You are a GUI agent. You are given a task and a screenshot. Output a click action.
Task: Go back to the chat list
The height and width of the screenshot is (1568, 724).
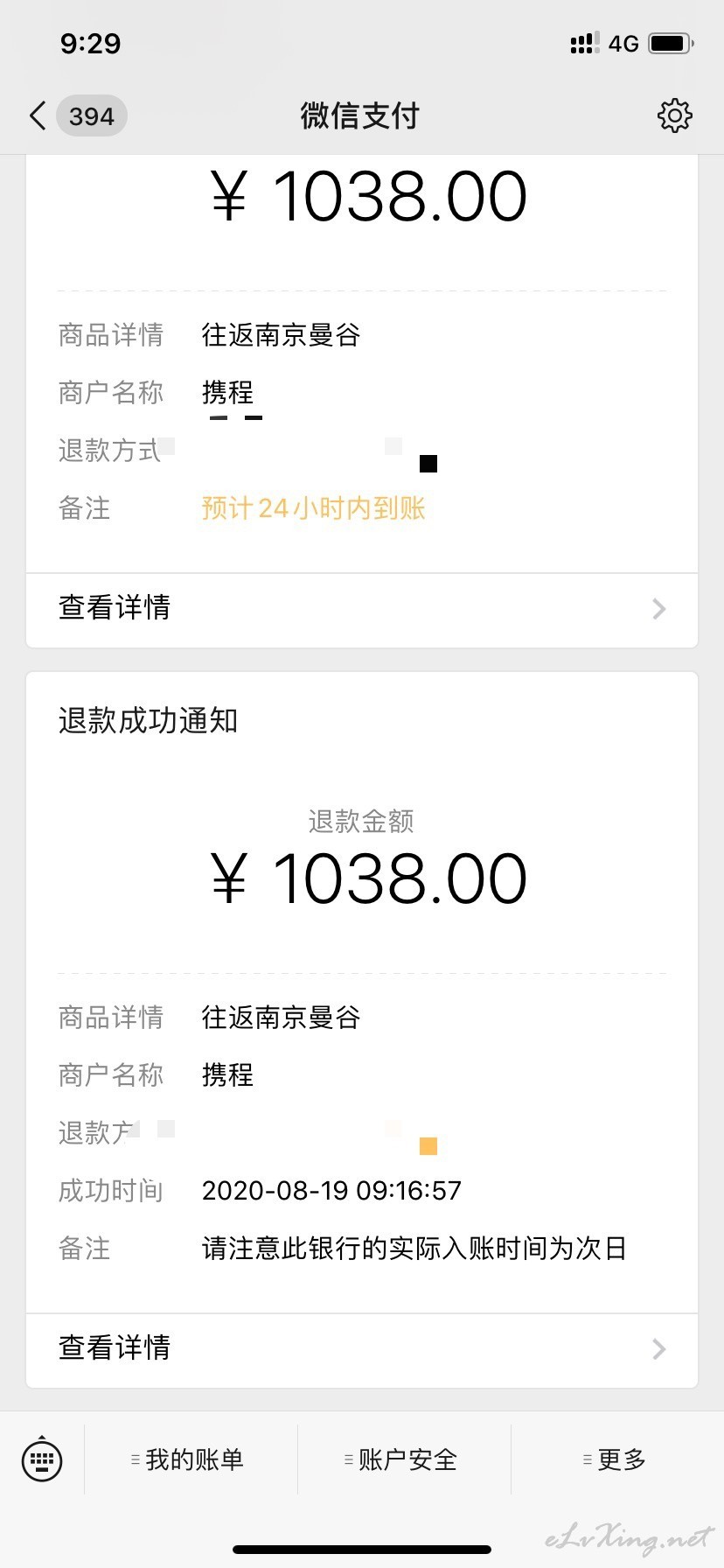click(77, 115)
